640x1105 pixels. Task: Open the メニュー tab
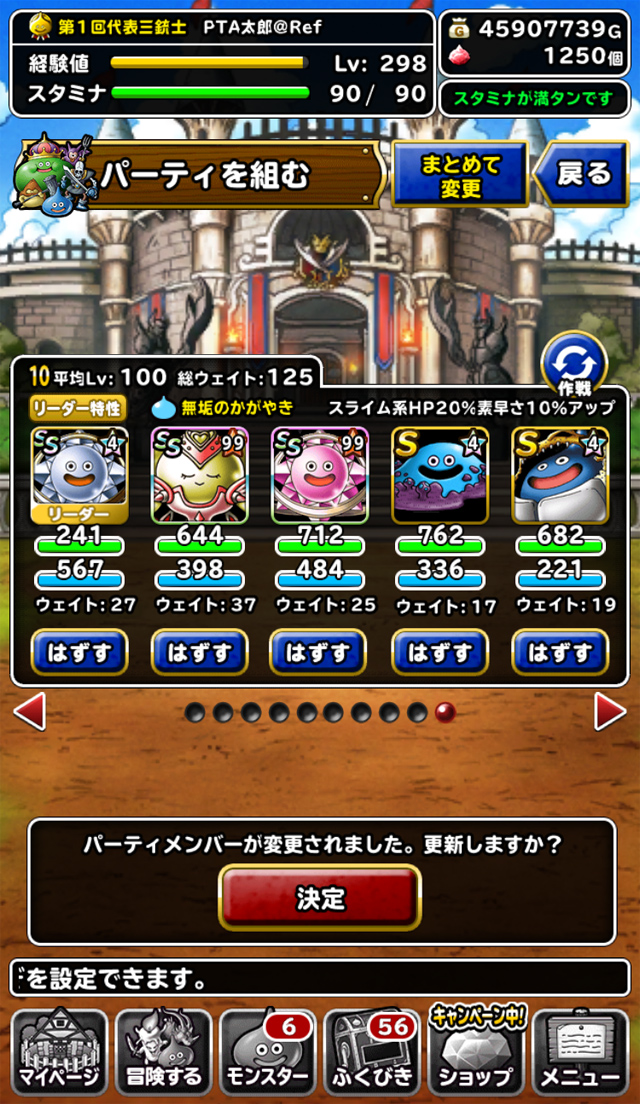click(580, 1052)
